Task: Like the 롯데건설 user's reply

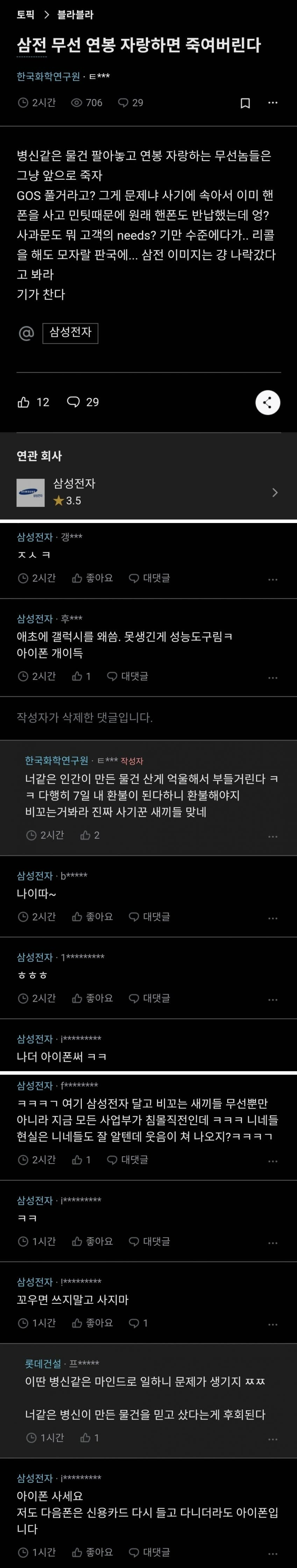Action: coord(90,1437)
